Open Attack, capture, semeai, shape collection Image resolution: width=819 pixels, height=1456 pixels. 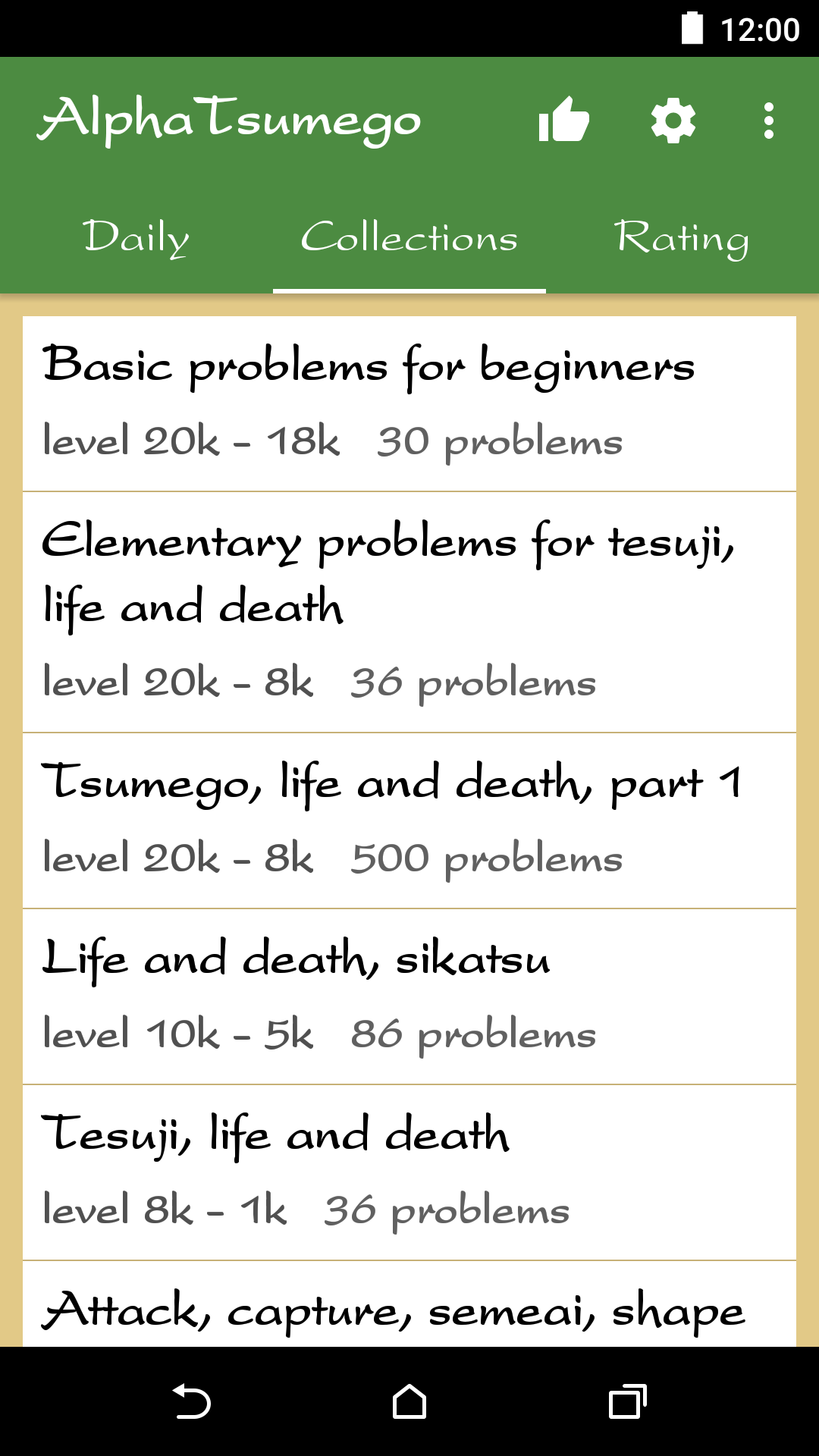point(409,1304)
